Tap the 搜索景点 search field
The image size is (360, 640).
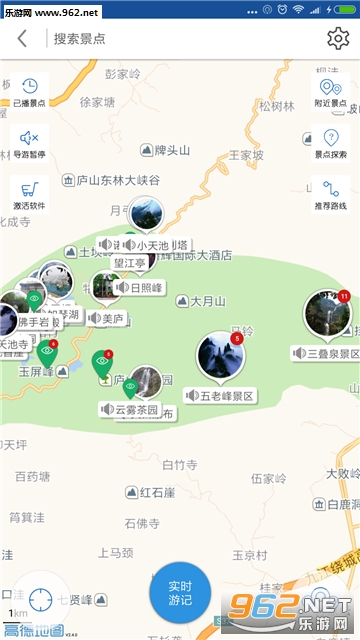click(x=184, y=39)
